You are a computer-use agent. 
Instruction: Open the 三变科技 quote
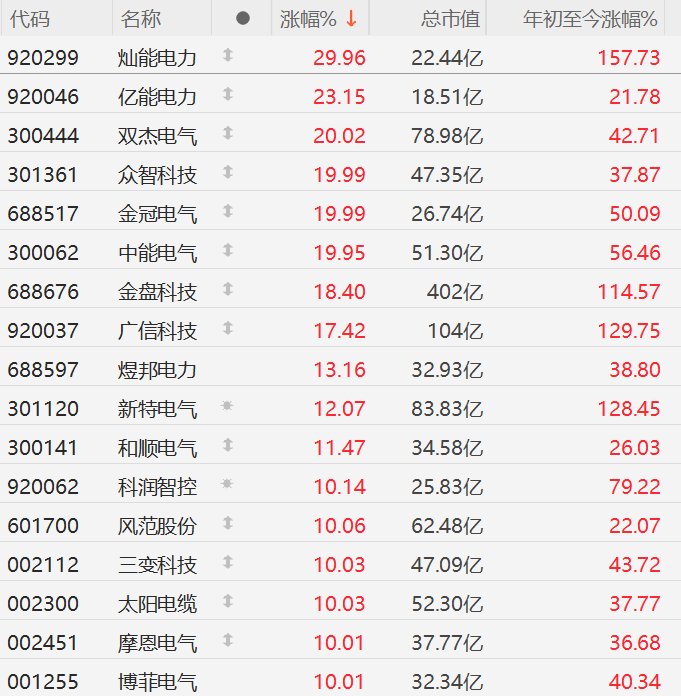[x=157, y=565]
